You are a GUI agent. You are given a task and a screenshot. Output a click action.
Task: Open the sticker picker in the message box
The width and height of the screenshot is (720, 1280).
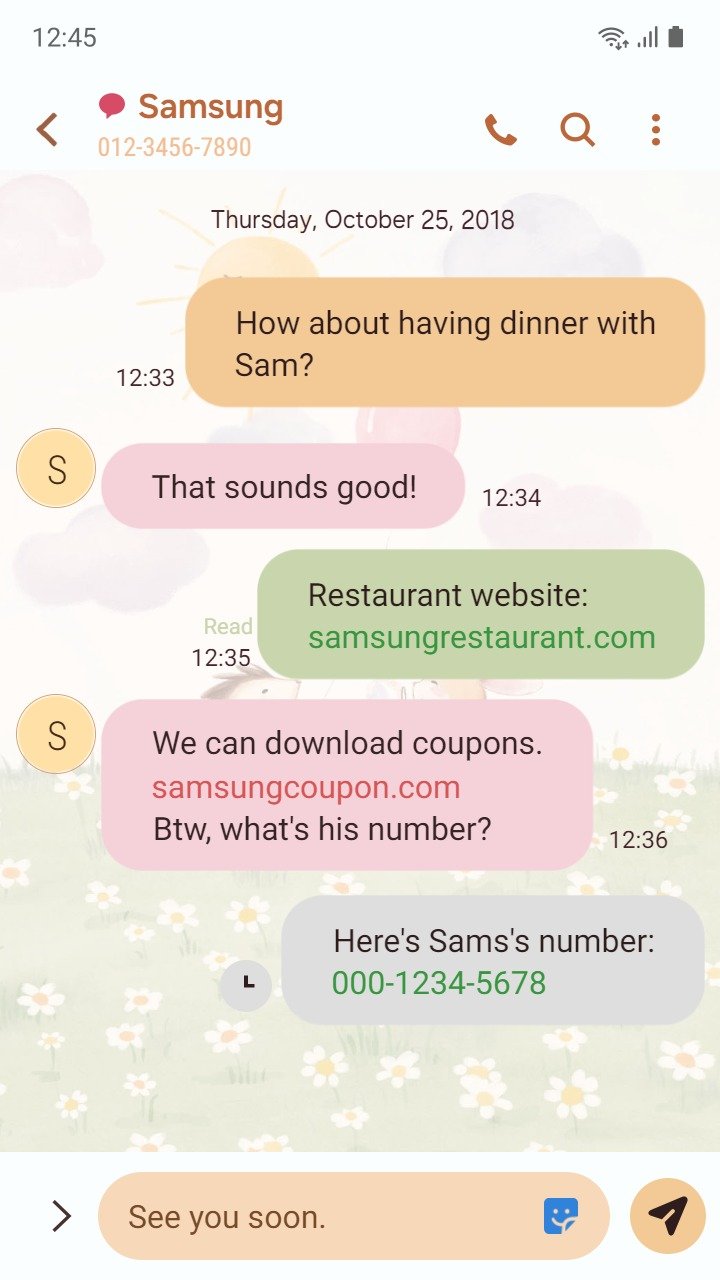click(x=561, y=1216)
